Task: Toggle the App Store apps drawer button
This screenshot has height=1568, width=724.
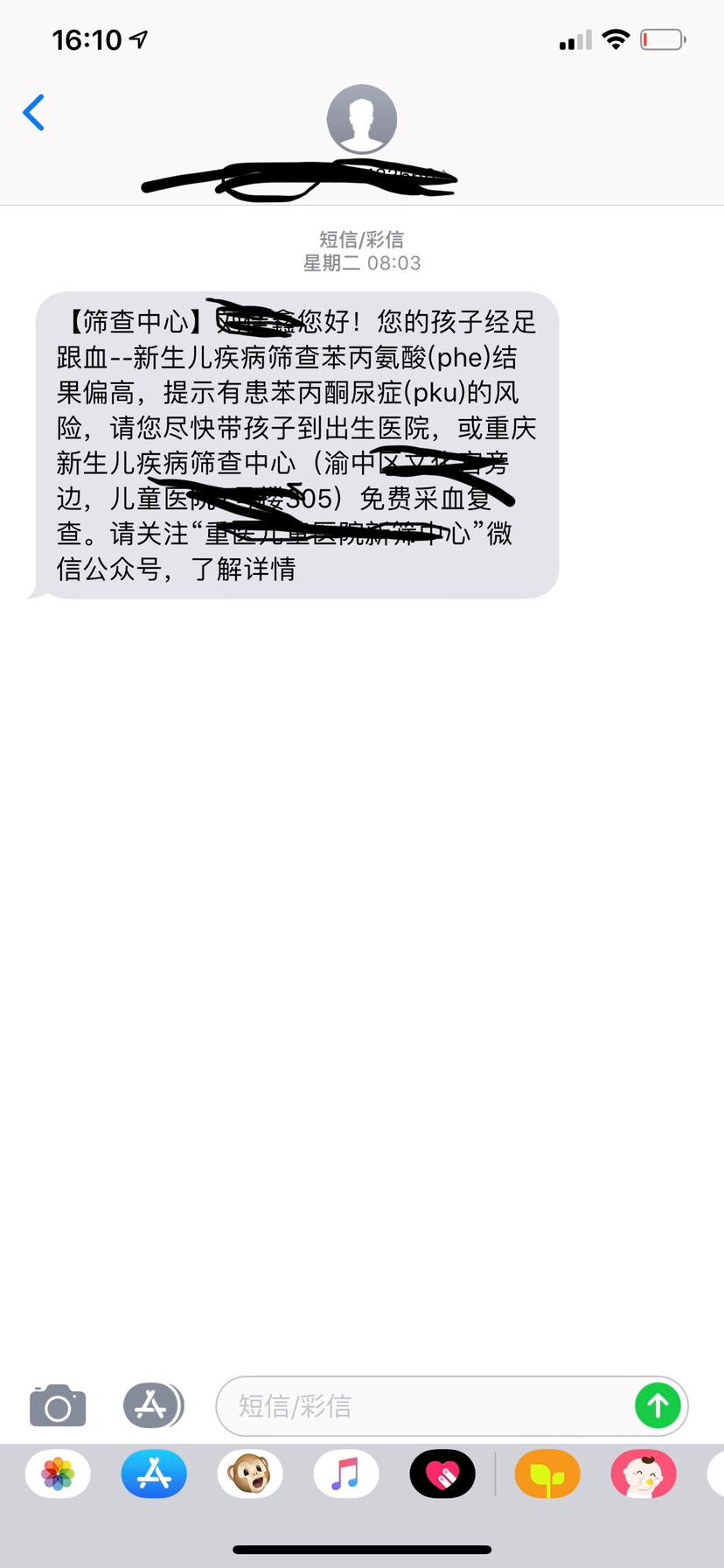Action: click(151, 1405)
